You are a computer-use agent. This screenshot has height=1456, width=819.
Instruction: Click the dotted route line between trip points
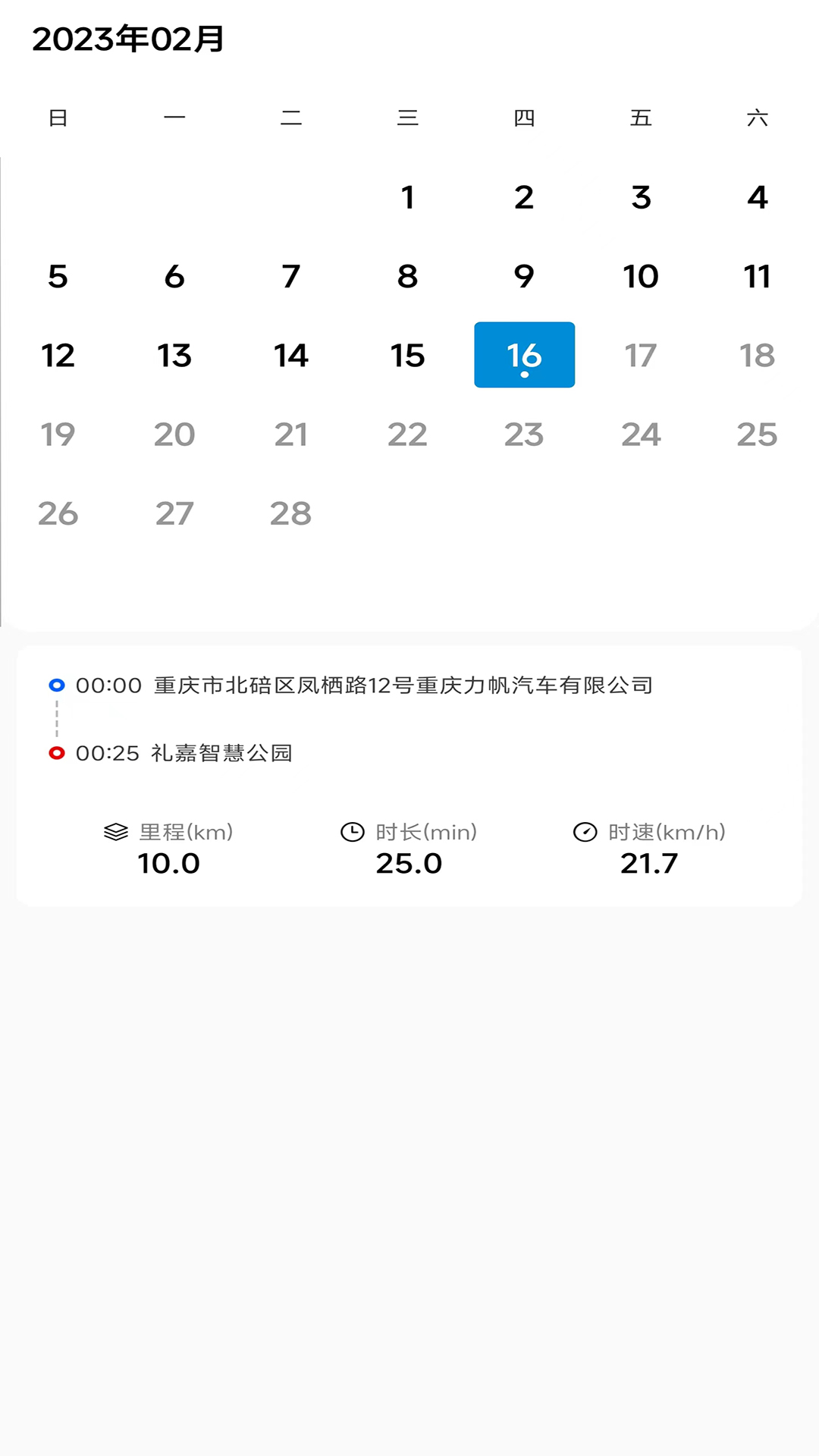[x=58, y=719]
